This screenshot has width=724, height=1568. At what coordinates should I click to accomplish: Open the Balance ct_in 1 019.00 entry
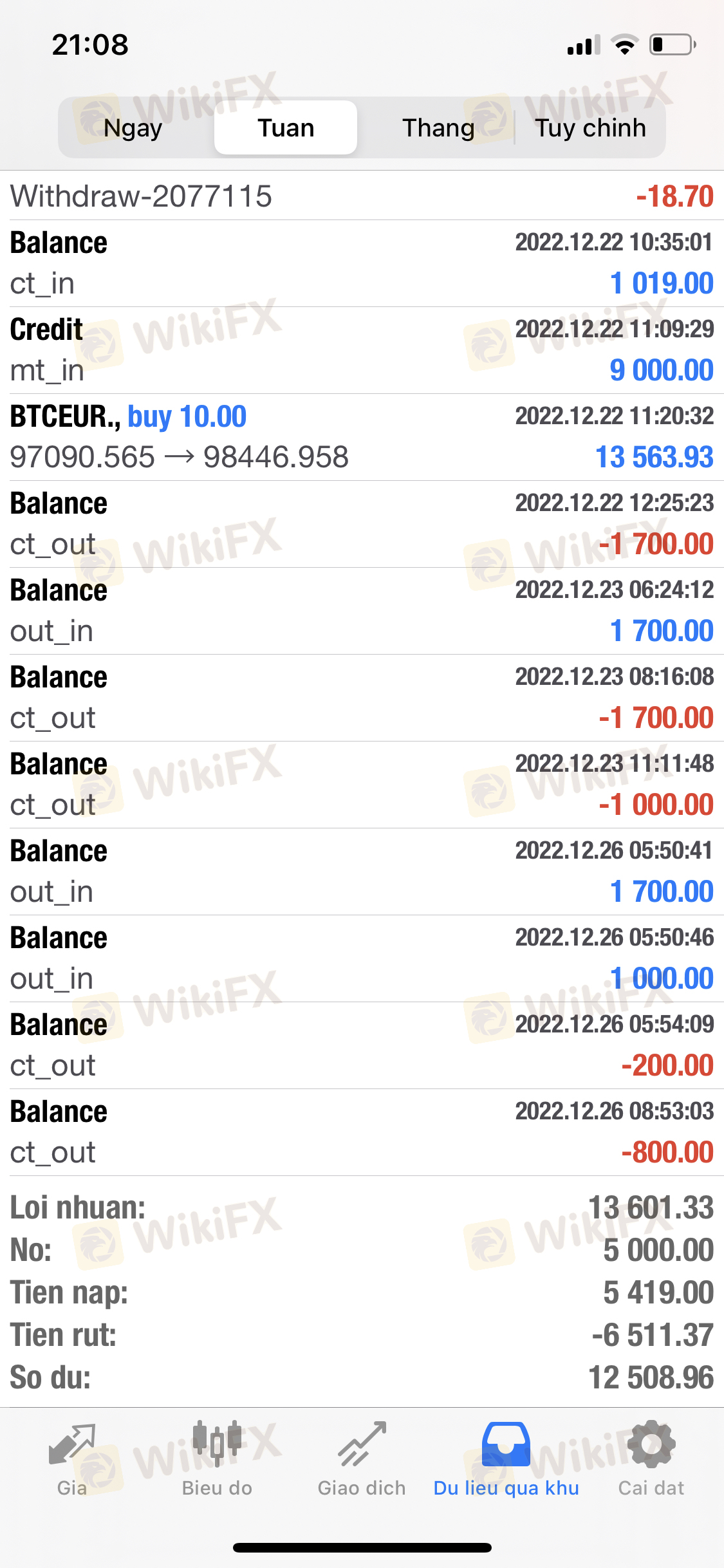pyautogui.click(x=362, y=263)
